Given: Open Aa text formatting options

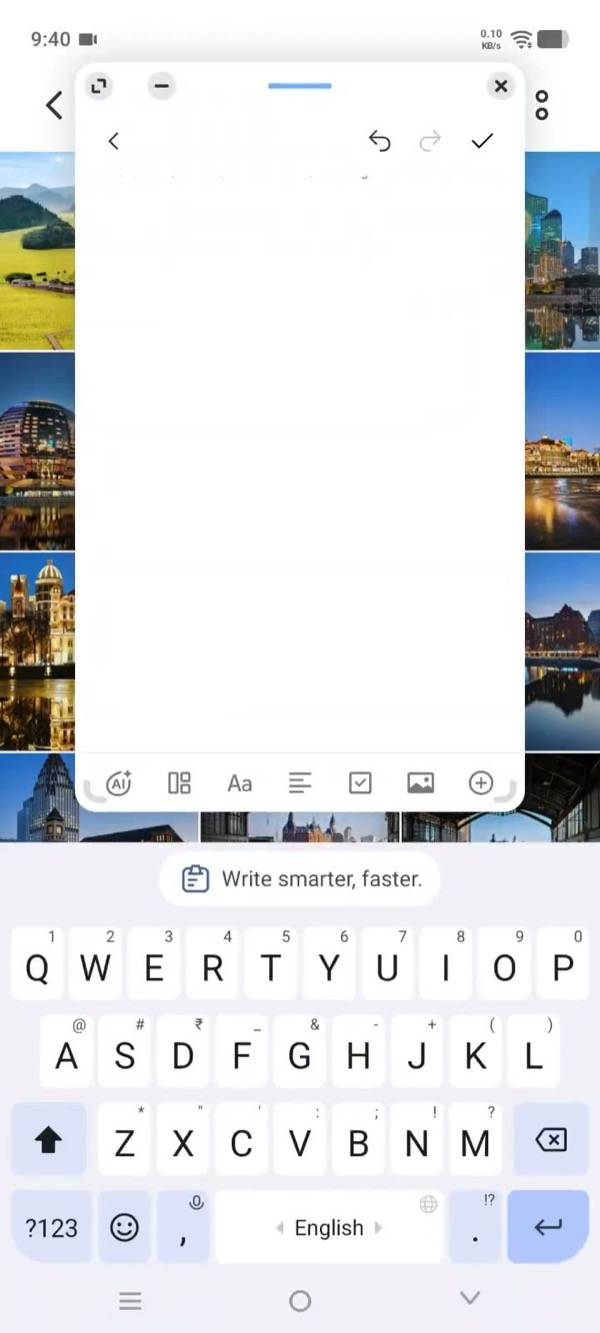Looking at the screenshot, I should click(x=239, y=783).
